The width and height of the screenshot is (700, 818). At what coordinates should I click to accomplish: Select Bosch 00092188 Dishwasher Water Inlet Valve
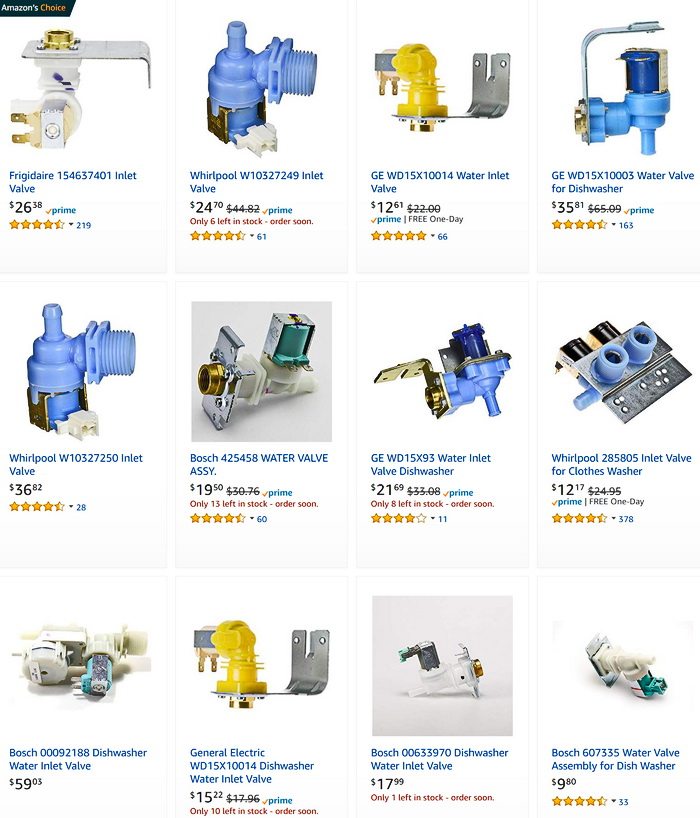pos(78,759)
